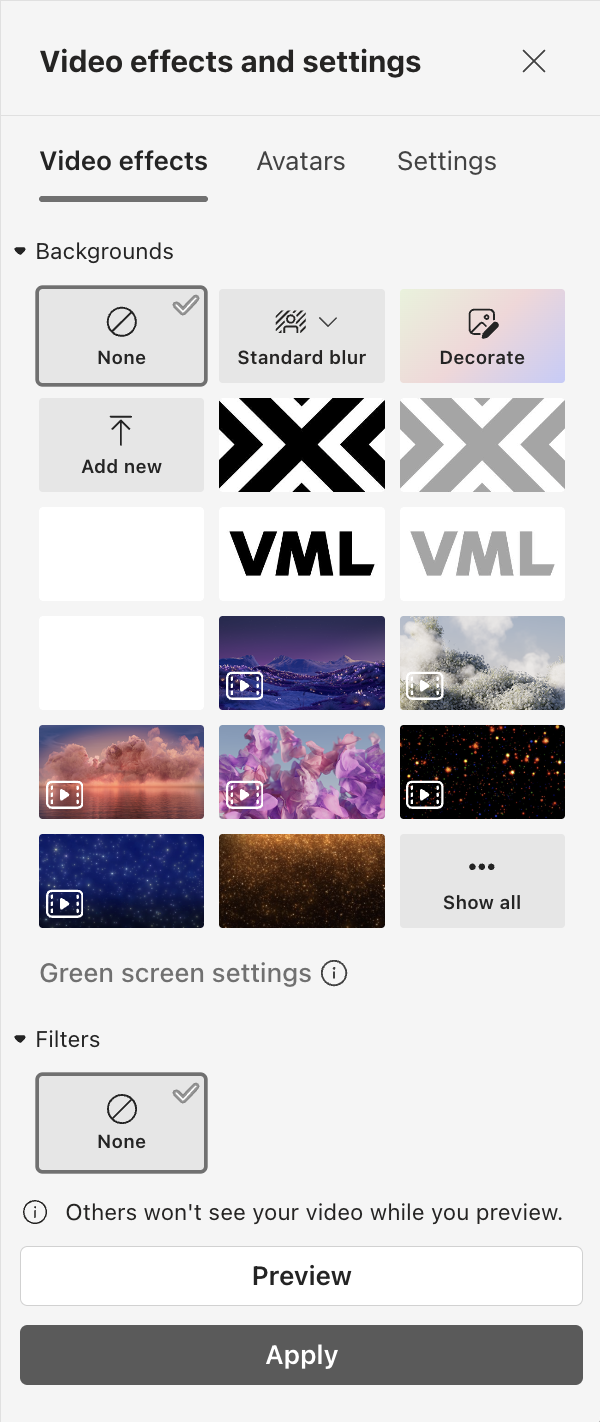Select the None filter option
Image resolution: width=600 pixels, height=1422 pixels.
[121, 1122]
